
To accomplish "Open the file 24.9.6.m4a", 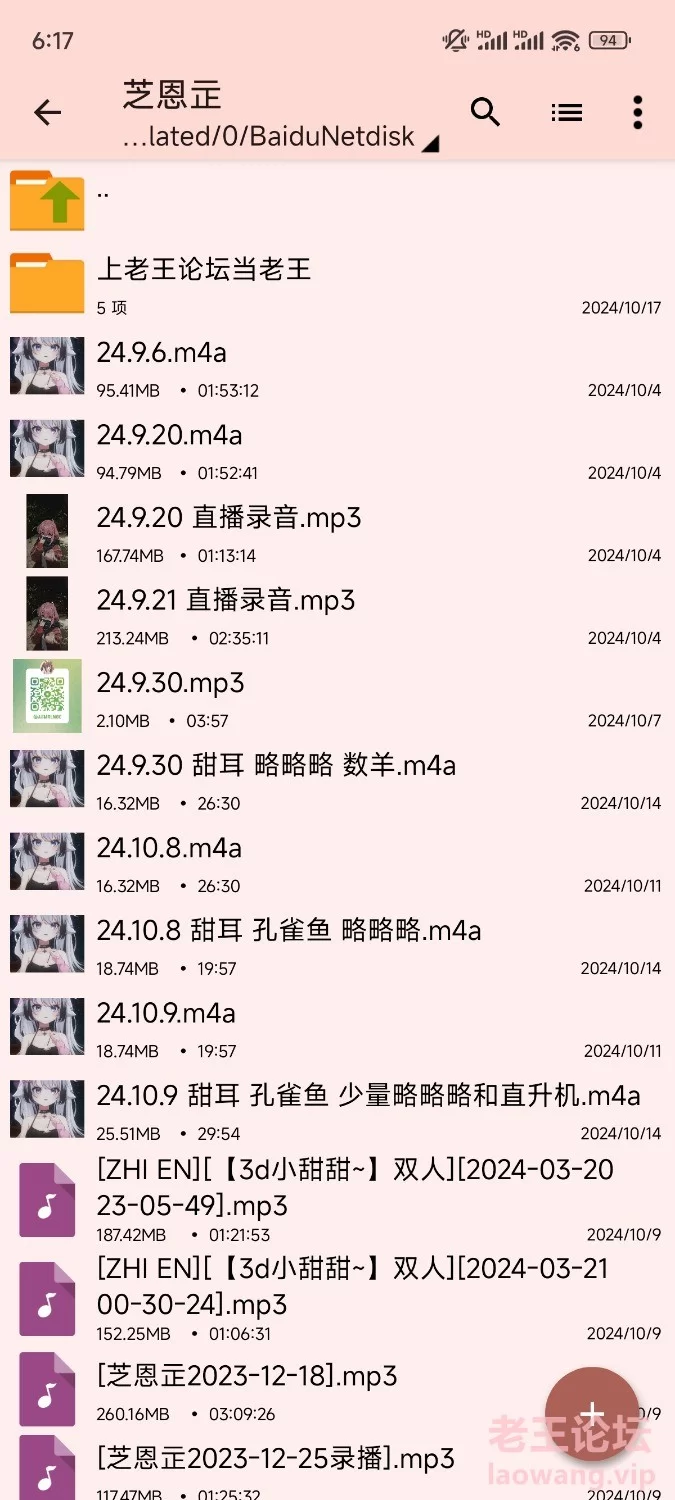I will point(337,367).
